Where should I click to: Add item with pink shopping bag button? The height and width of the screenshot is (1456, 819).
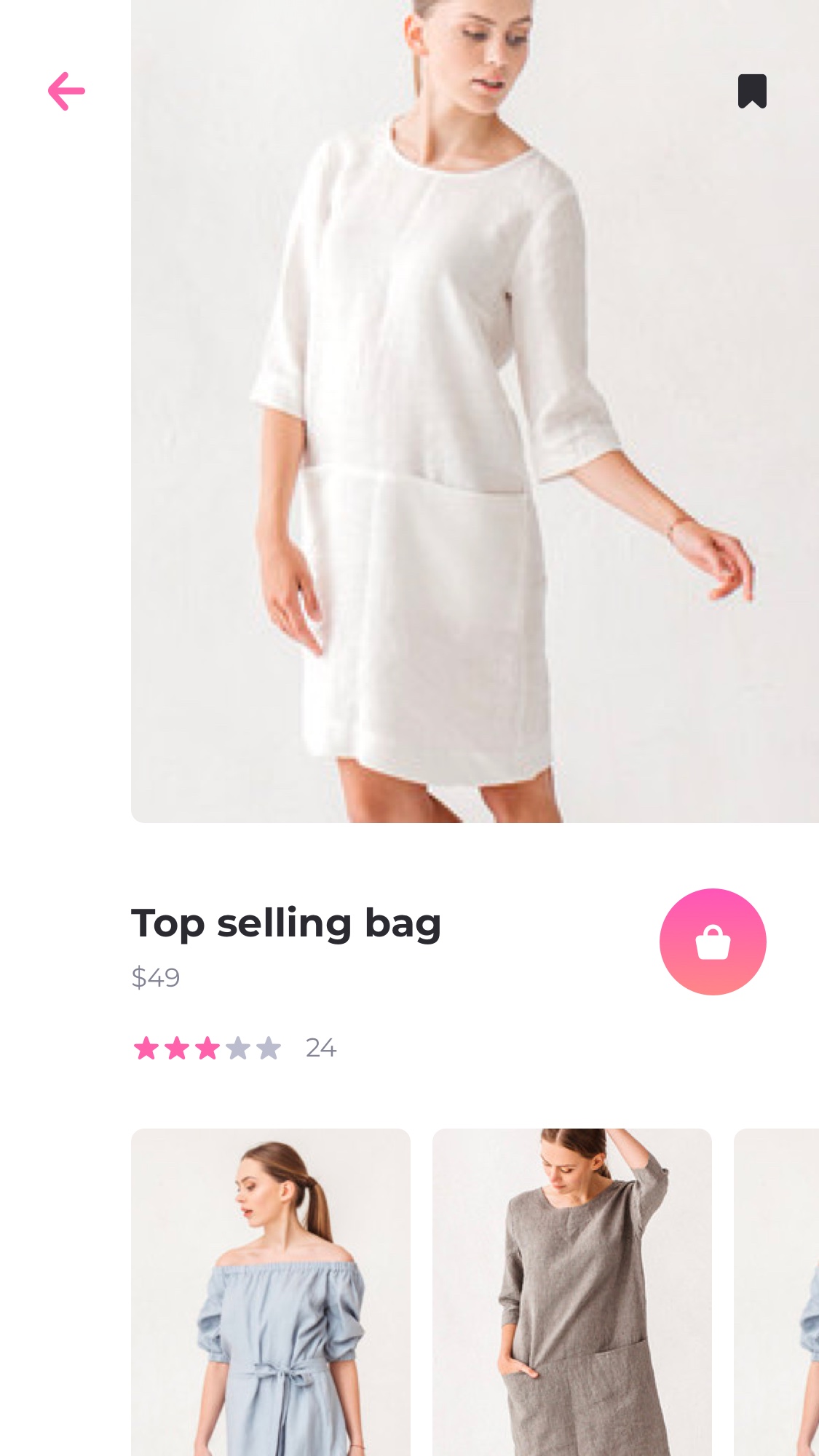(713, 942)
